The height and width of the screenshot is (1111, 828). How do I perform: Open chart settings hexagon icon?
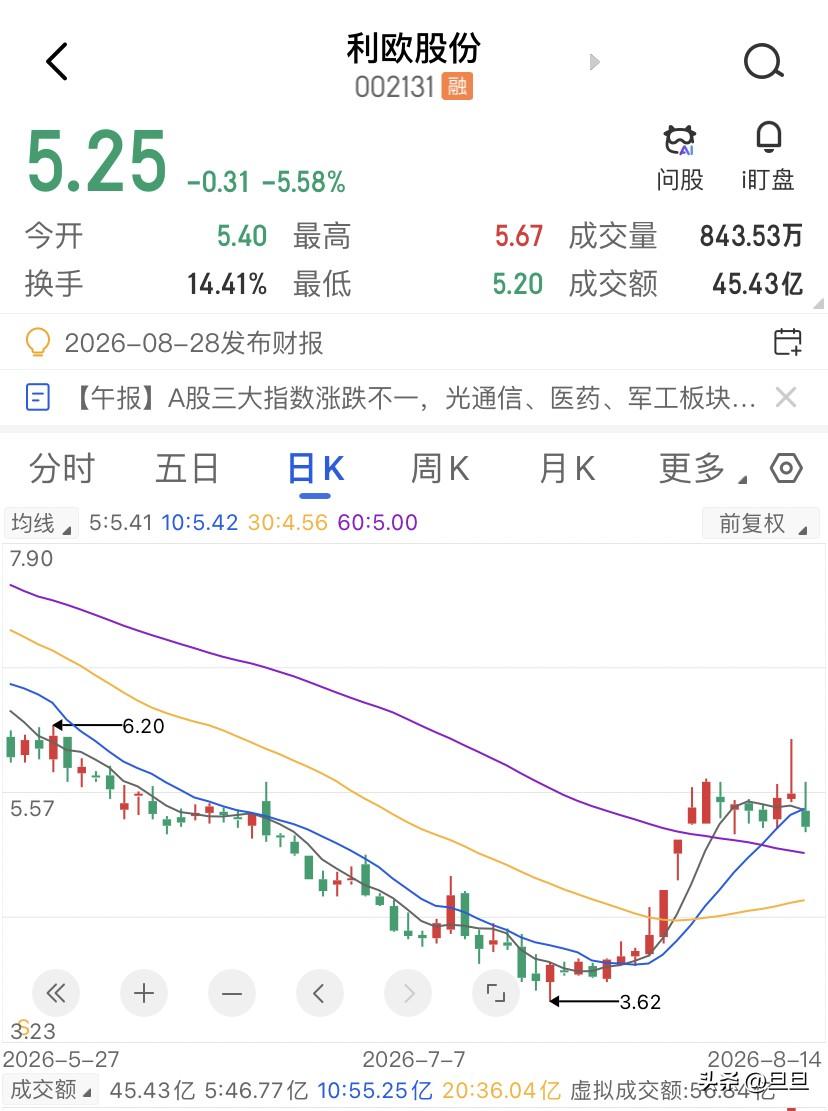point(786,468)
